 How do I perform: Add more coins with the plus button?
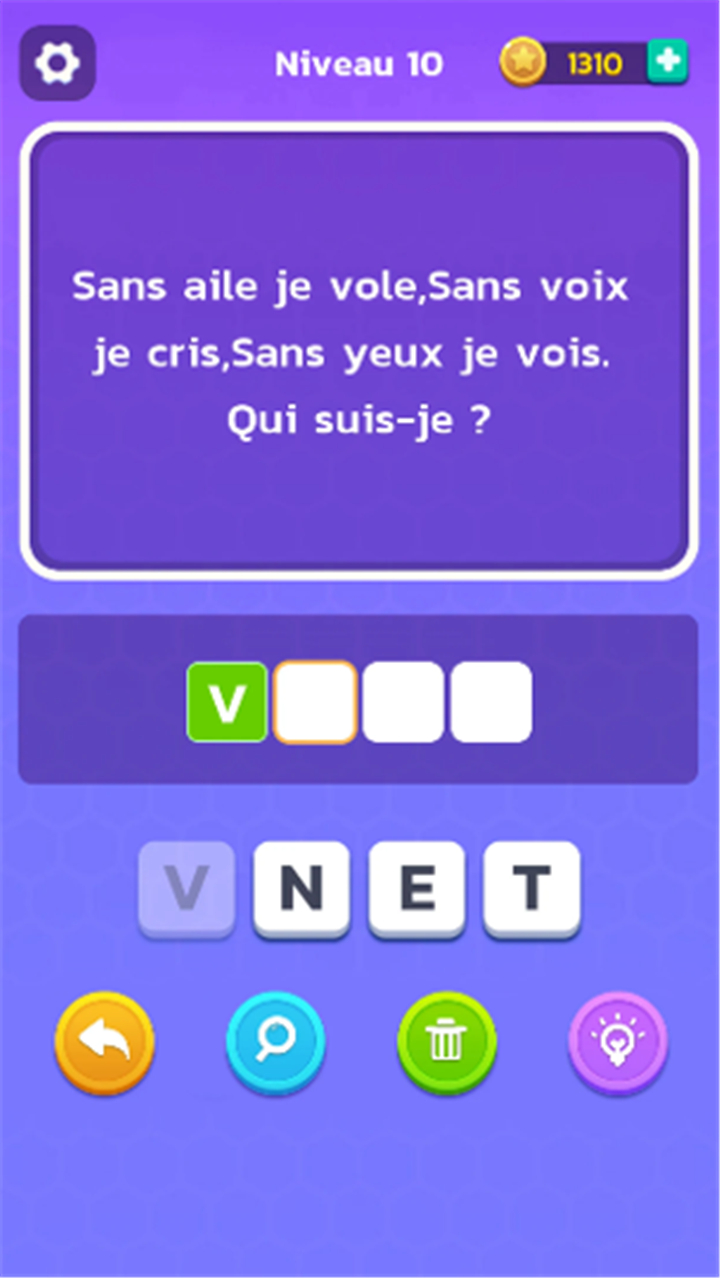667,63
